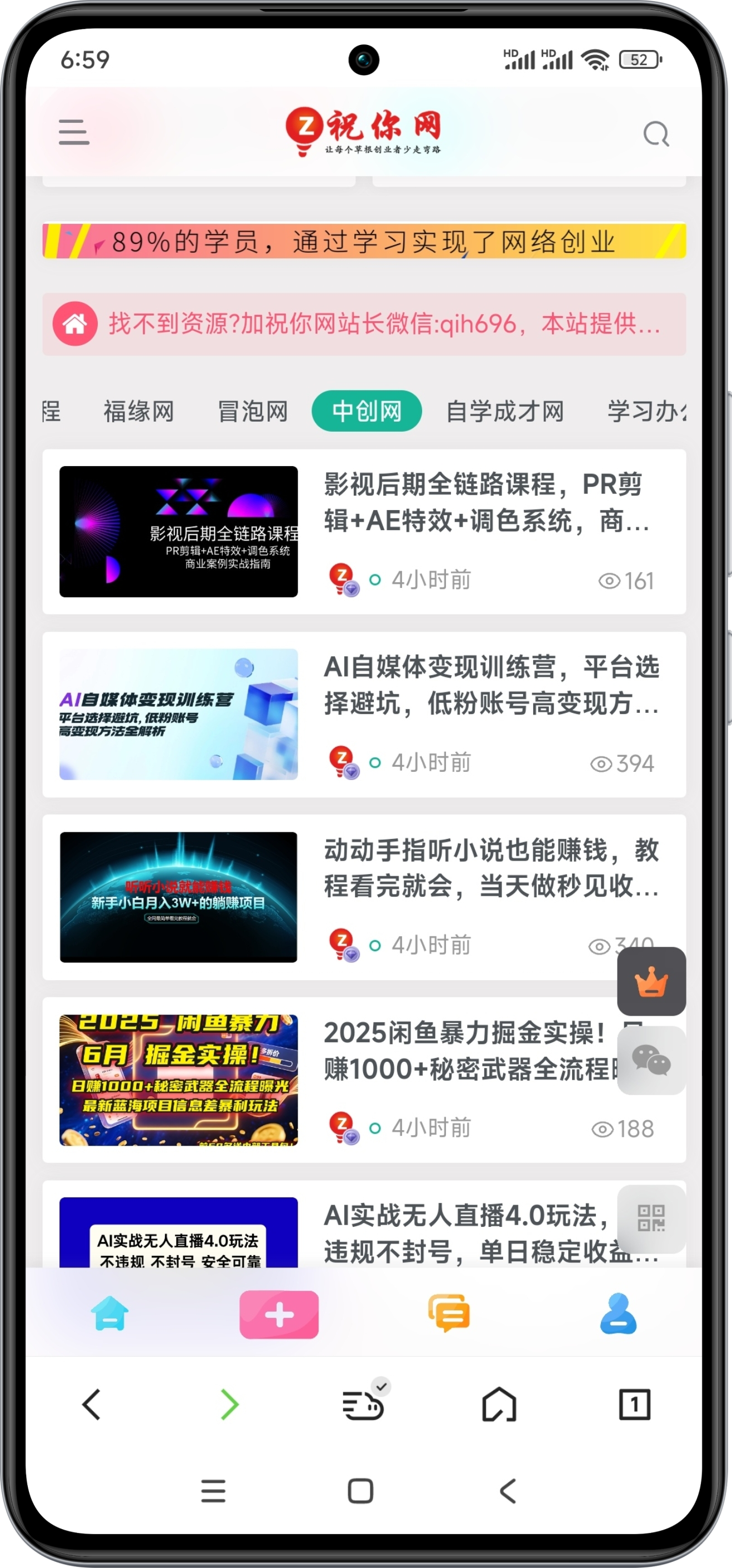Open the 动动手指听小说也能赚钱 article
The height and width of the screenshot is (1568, 732).
(490, 868)
